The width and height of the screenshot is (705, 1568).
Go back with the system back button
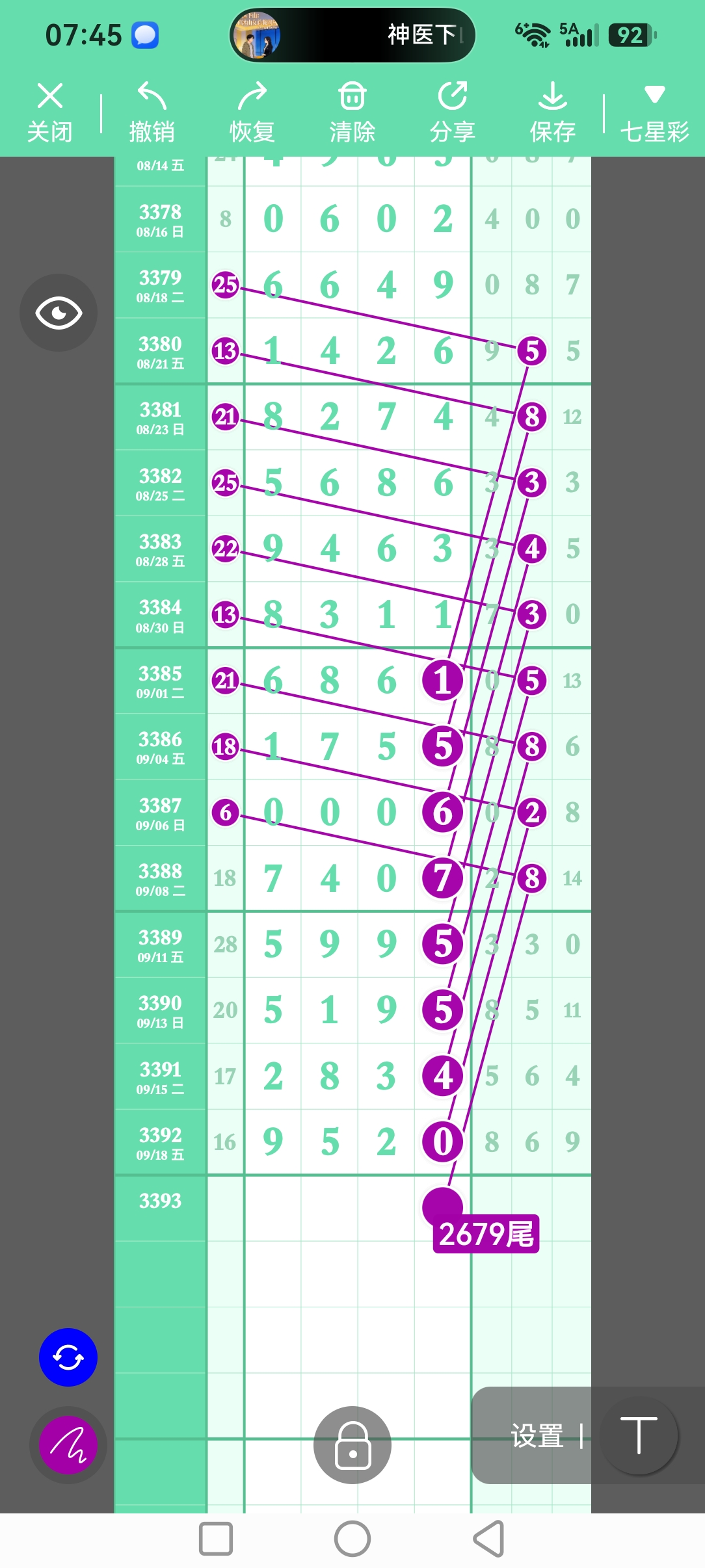(489, 1539)
